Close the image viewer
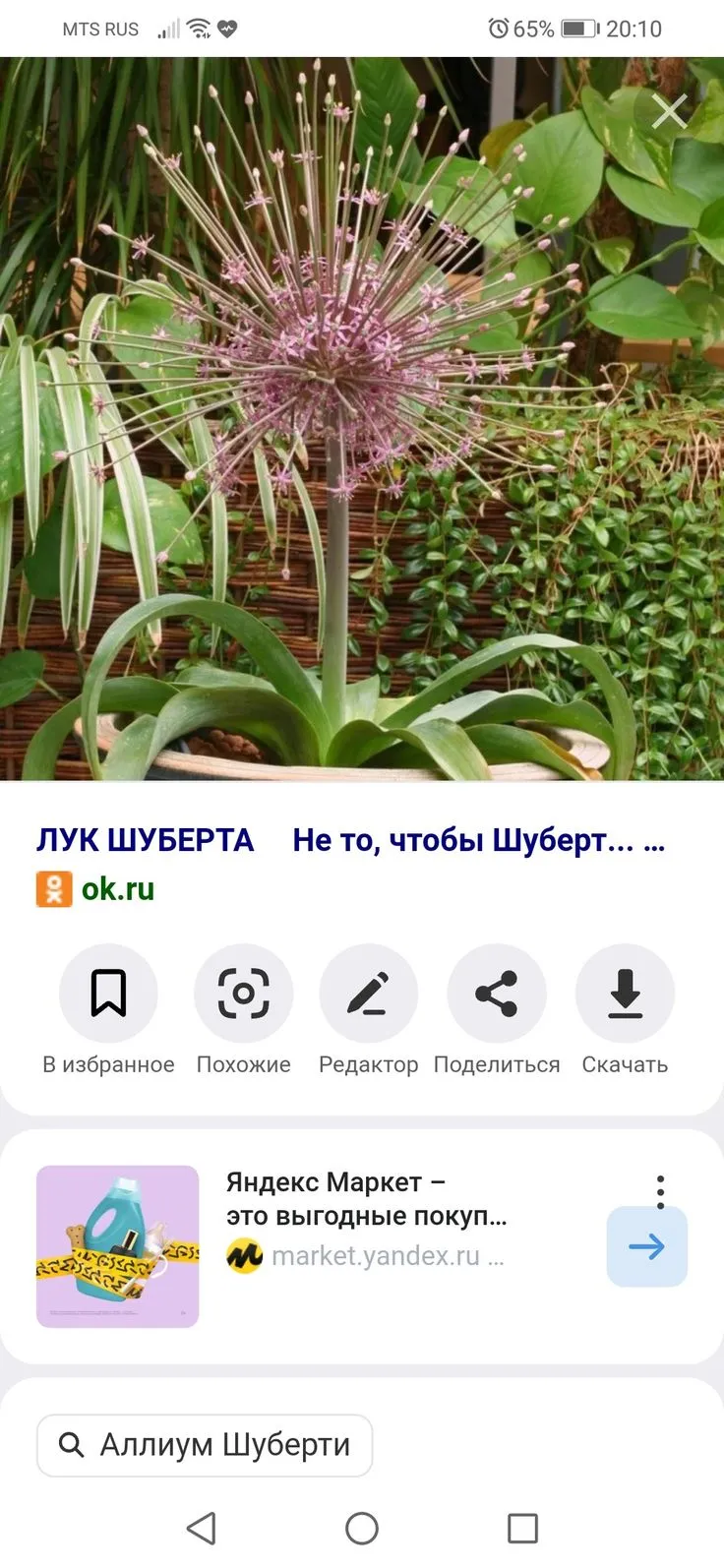 [x=669, y=111]
